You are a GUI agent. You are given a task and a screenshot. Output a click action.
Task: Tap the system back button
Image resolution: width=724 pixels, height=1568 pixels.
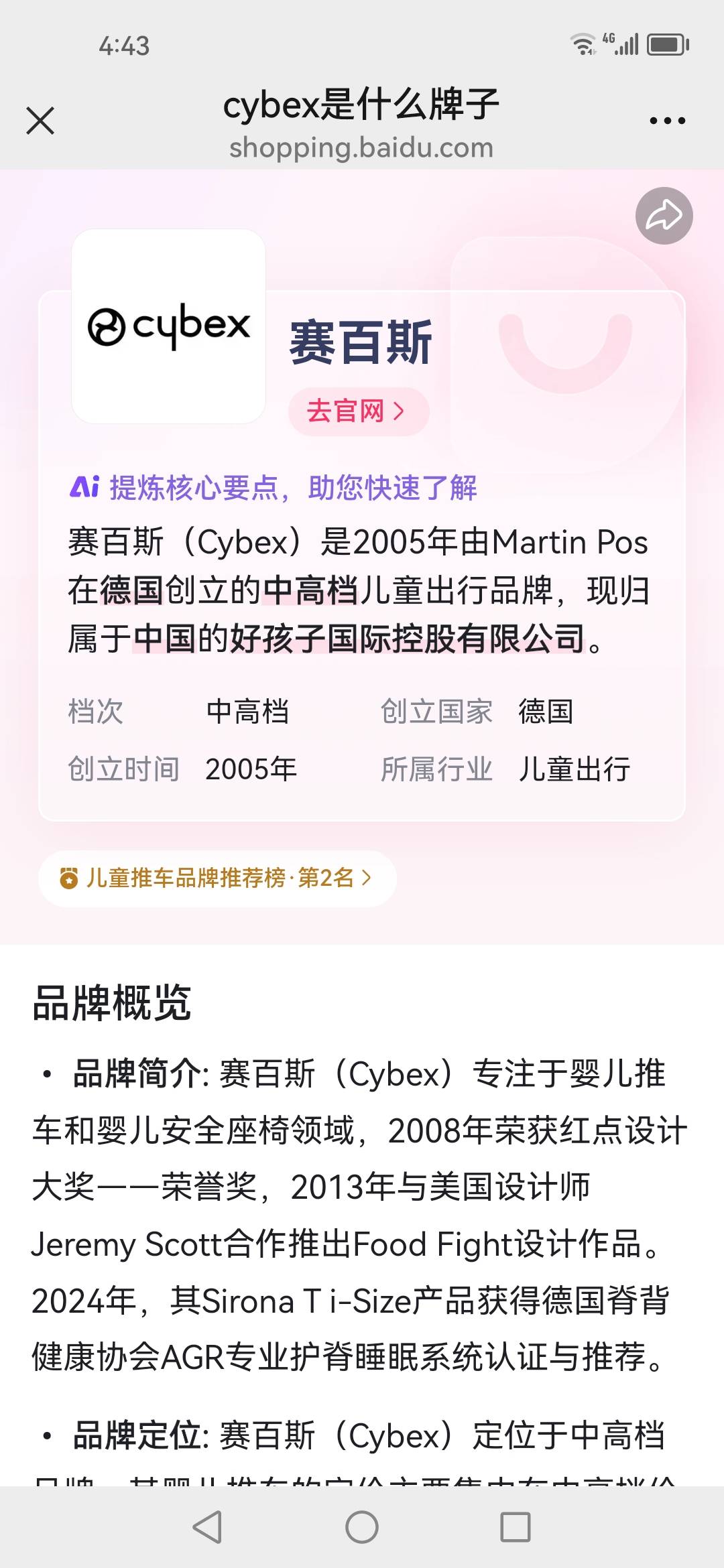pos(207,1527)
